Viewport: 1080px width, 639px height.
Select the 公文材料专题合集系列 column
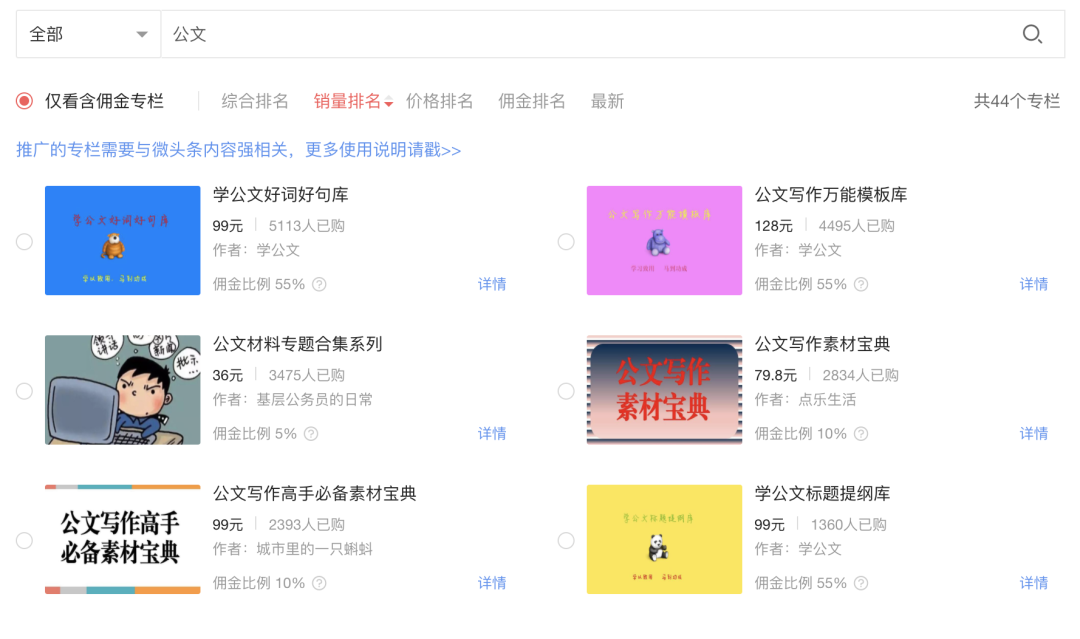pos(24,391)
